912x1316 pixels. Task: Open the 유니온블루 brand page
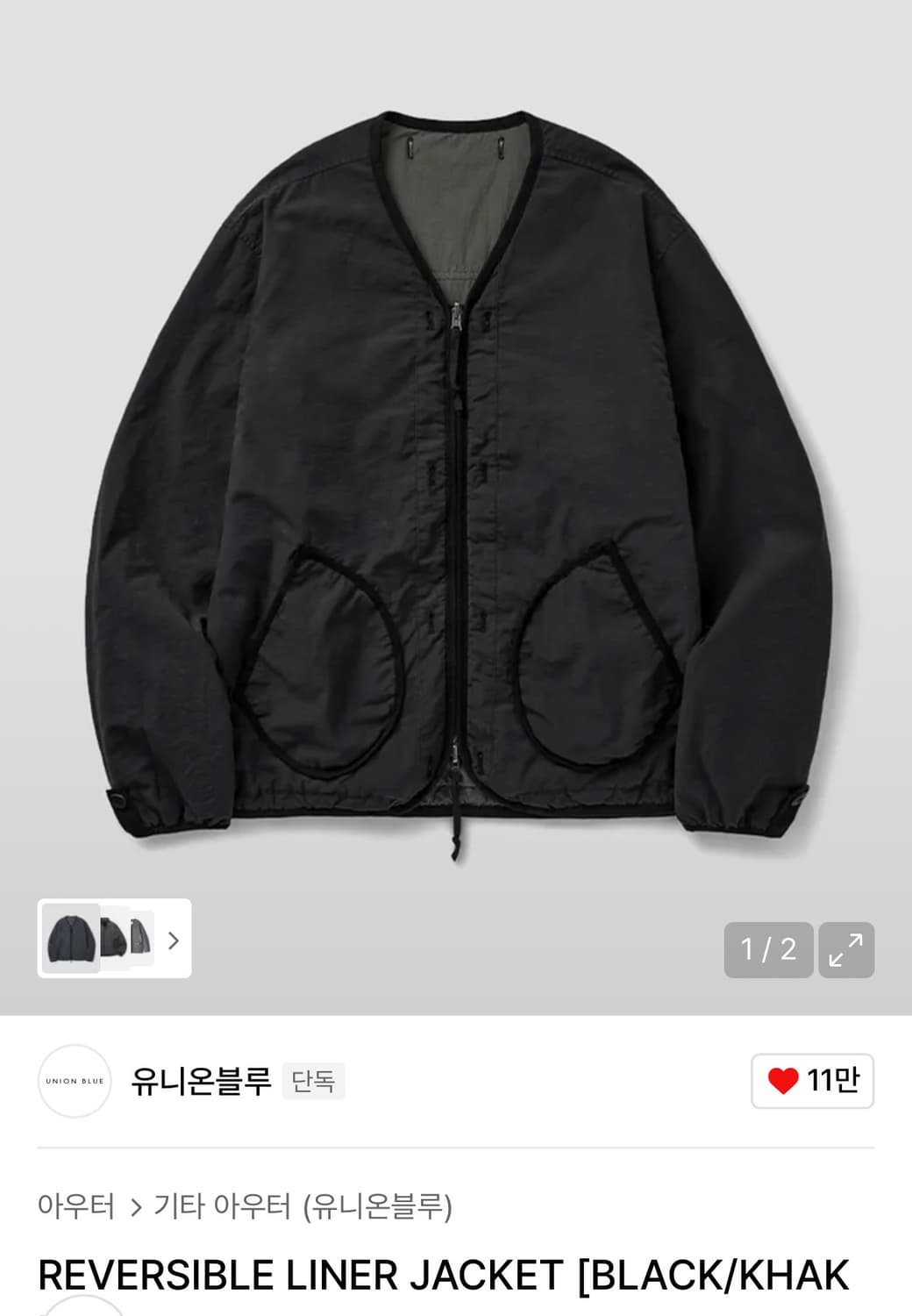tap(200, 1082)
